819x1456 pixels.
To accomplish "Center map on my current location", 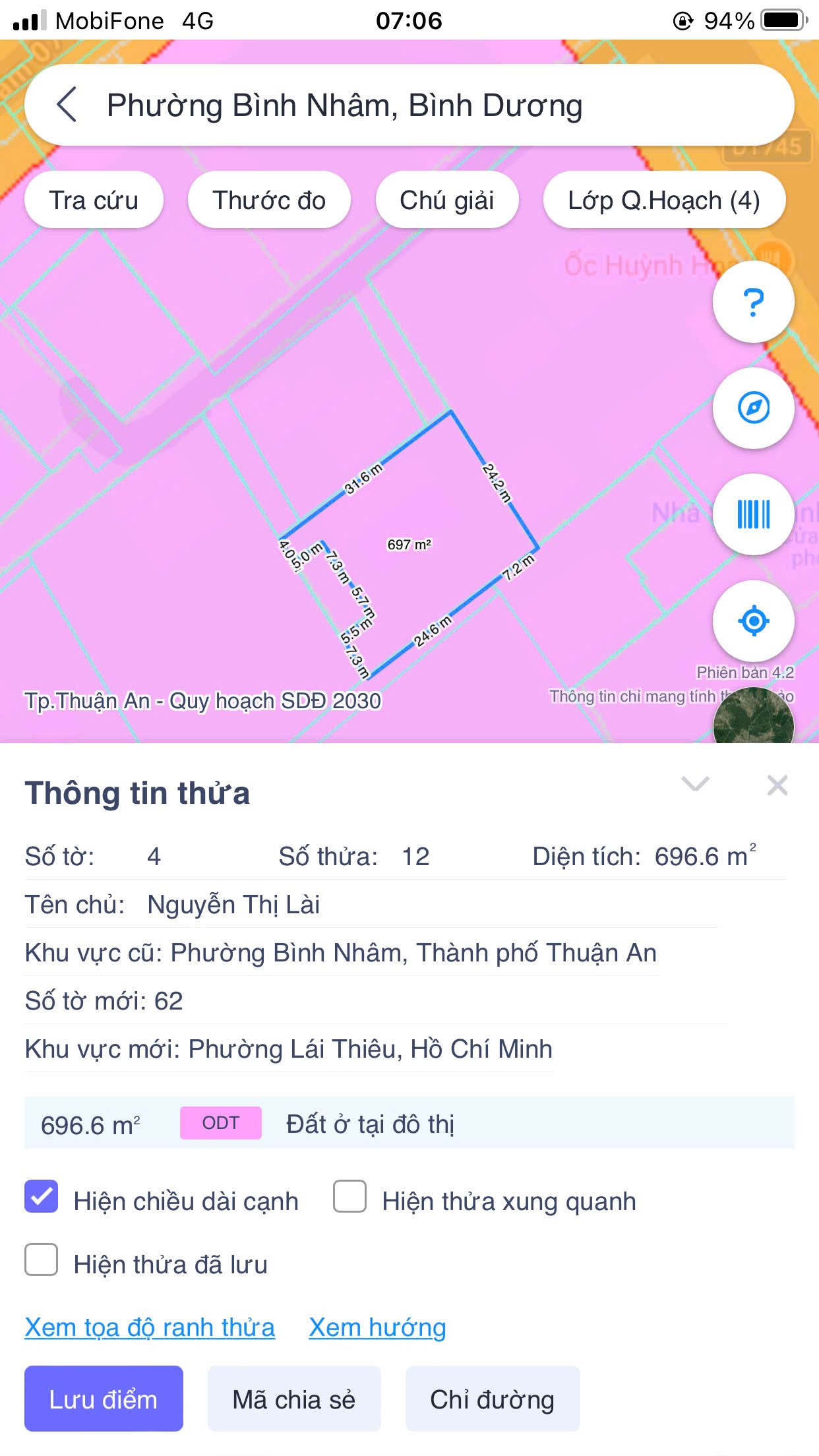I will pos(754,621).
